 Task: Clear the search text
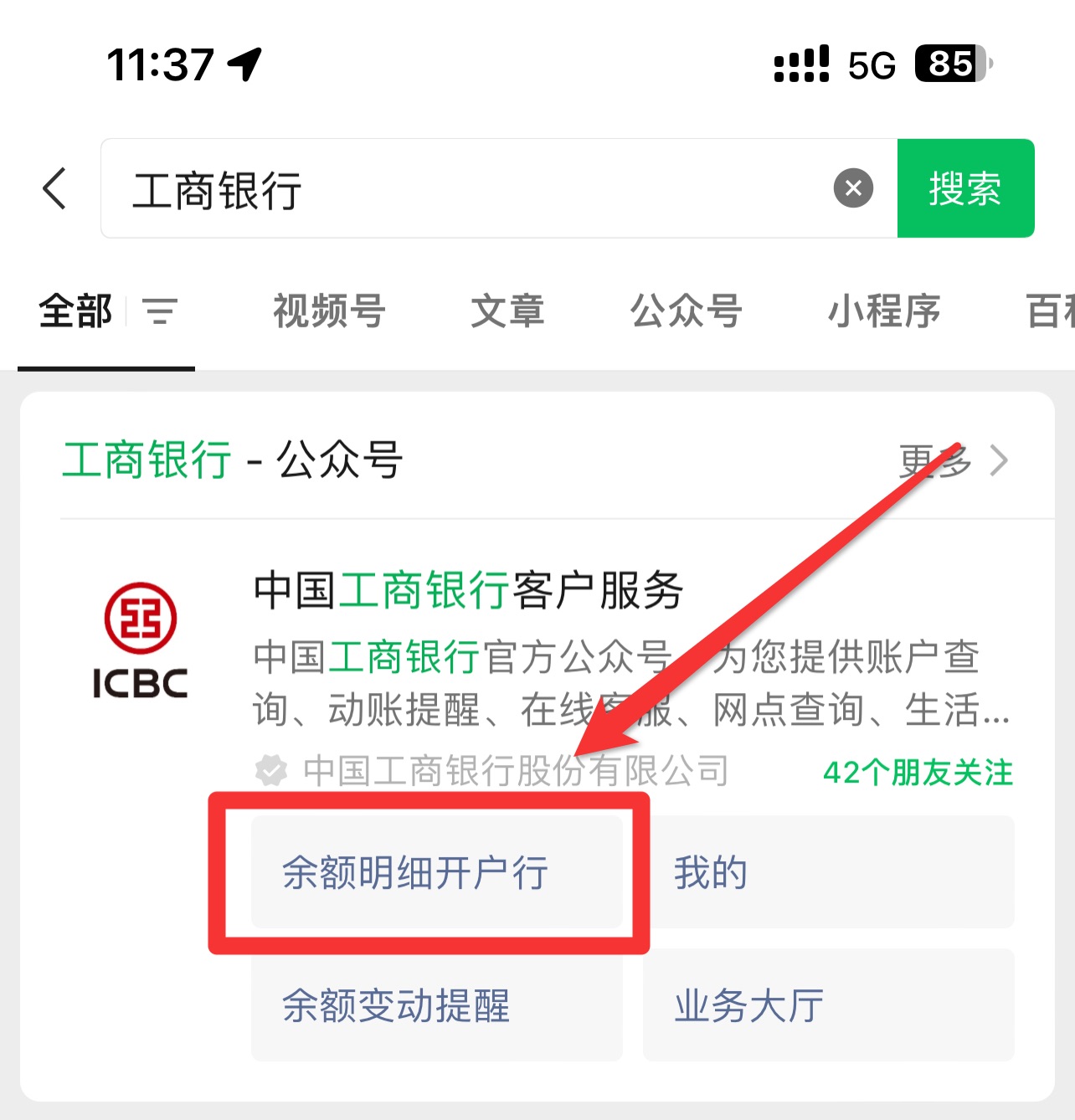(853, 188)
